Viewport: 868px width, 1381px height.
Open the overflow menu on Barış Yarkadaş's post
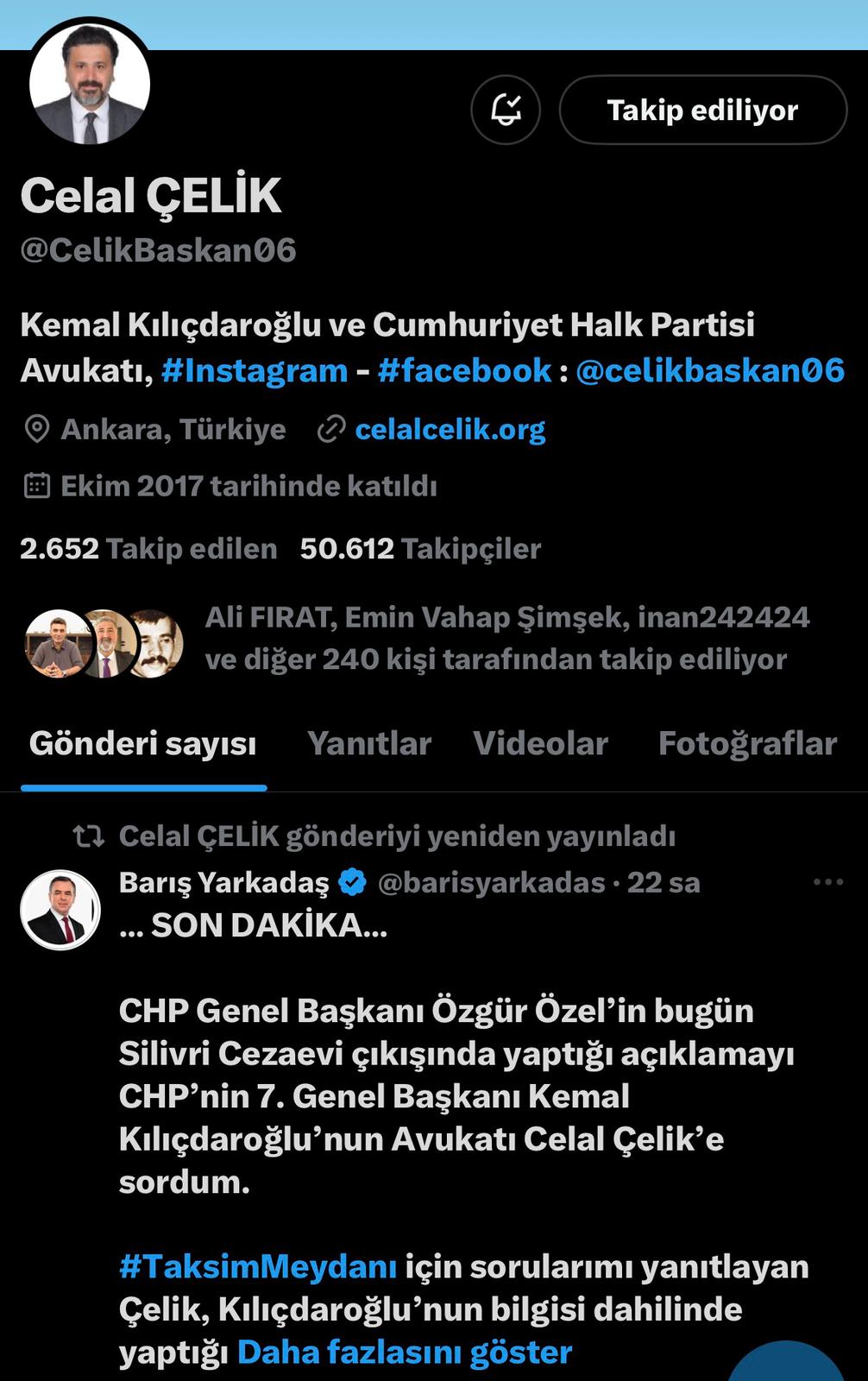pos(828,882)
